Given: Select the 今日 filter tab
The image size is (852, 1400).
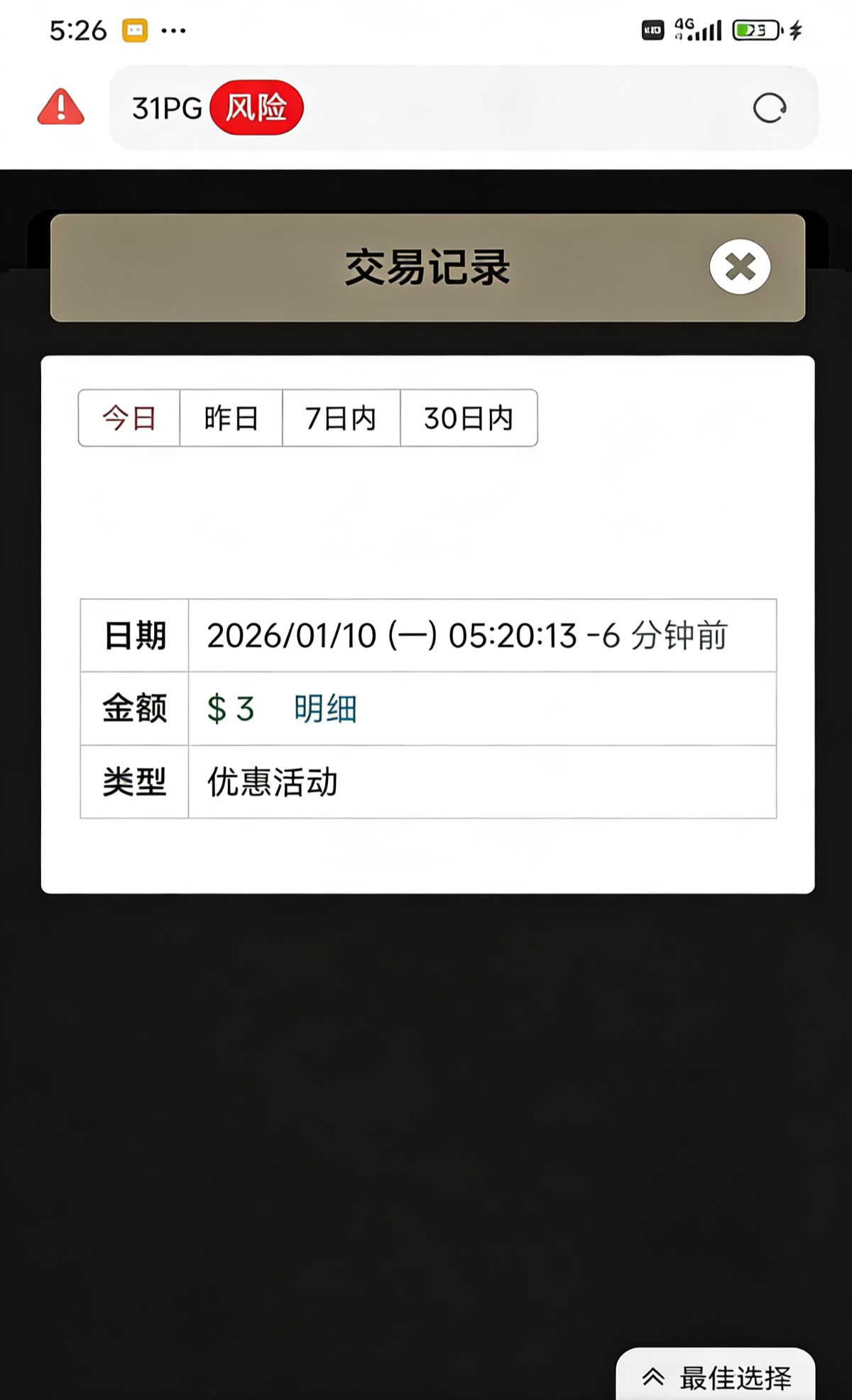Looking at the screenshot, I should click(x=129, y=418).
